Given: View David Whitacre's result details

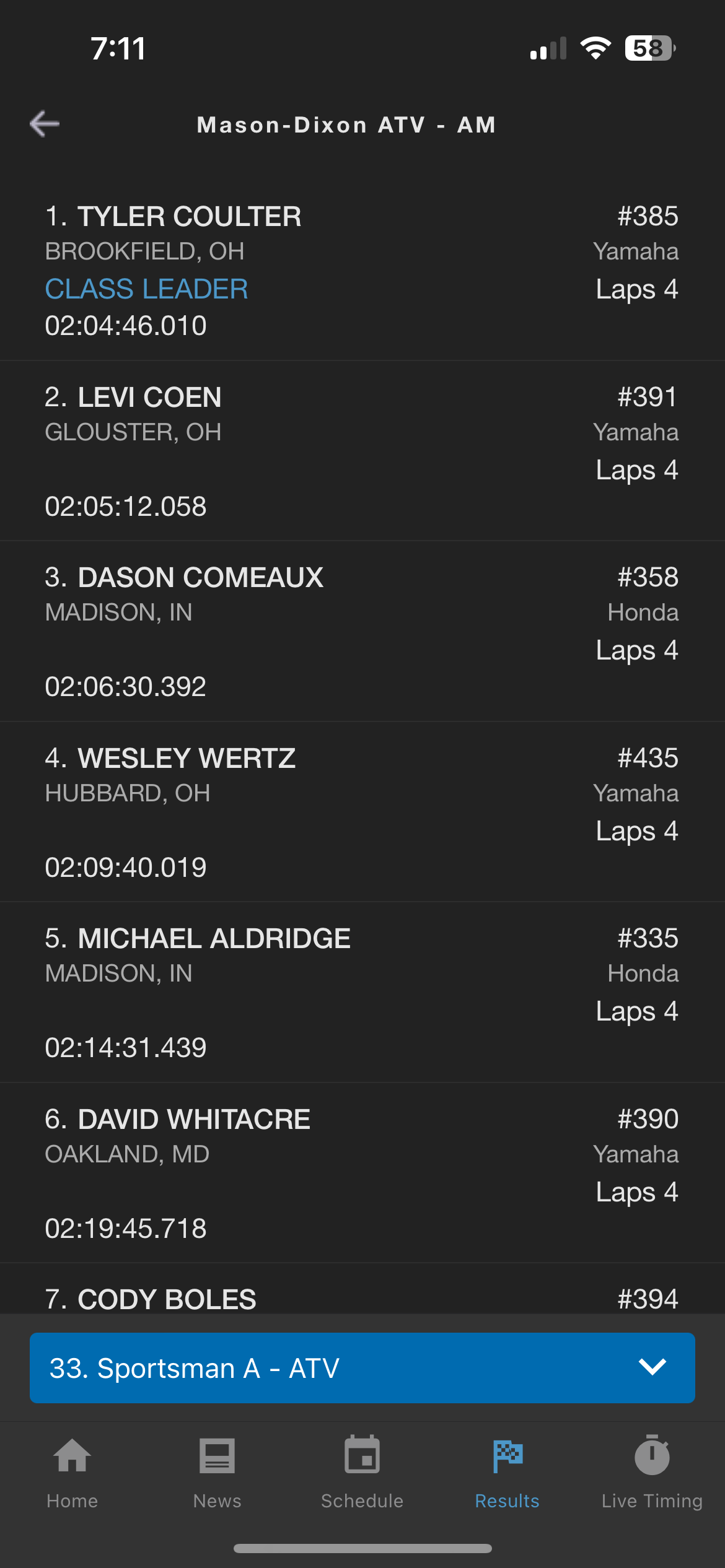Looking at the screenshot, I should [x=362, y=1173].
